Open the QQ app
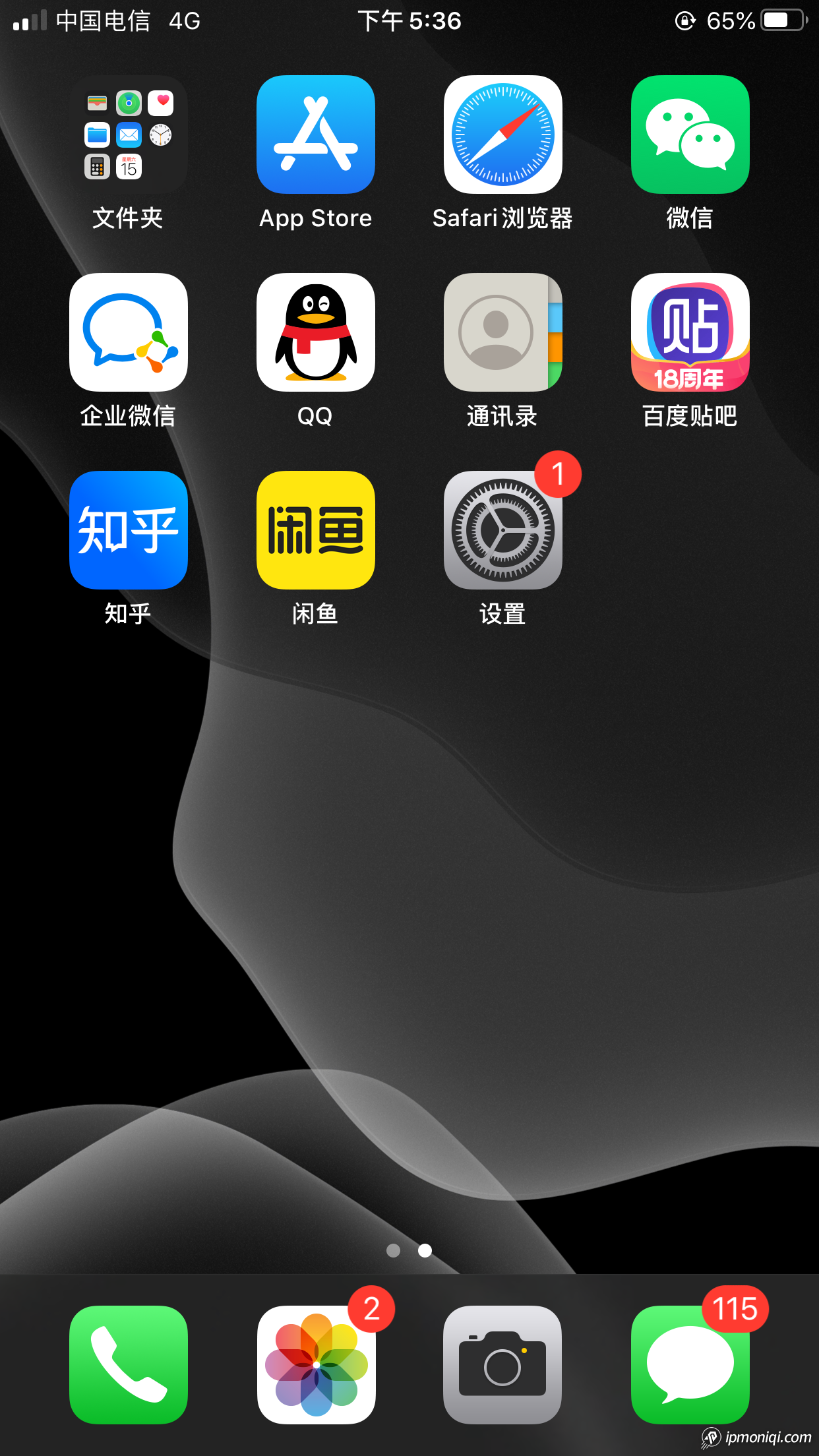 coord(316,332)
